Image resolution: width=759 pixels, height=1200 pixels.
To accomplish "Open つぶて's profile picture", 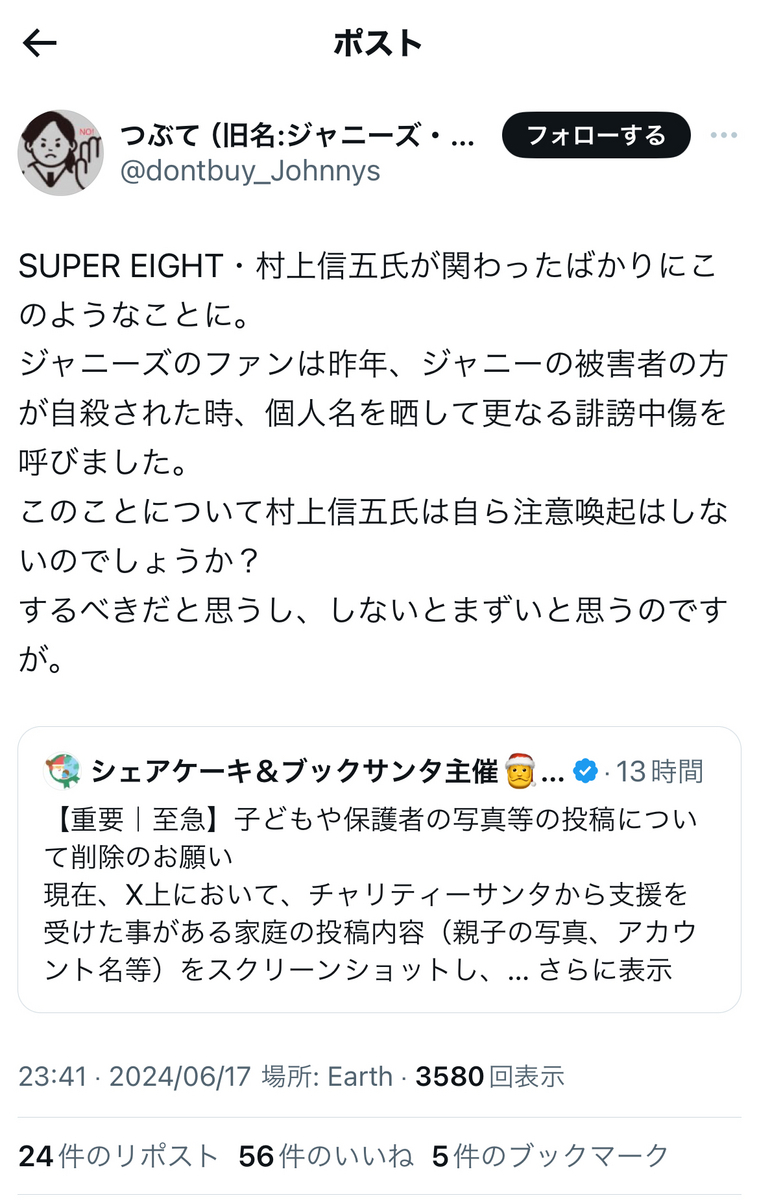I will click(61, 152).
